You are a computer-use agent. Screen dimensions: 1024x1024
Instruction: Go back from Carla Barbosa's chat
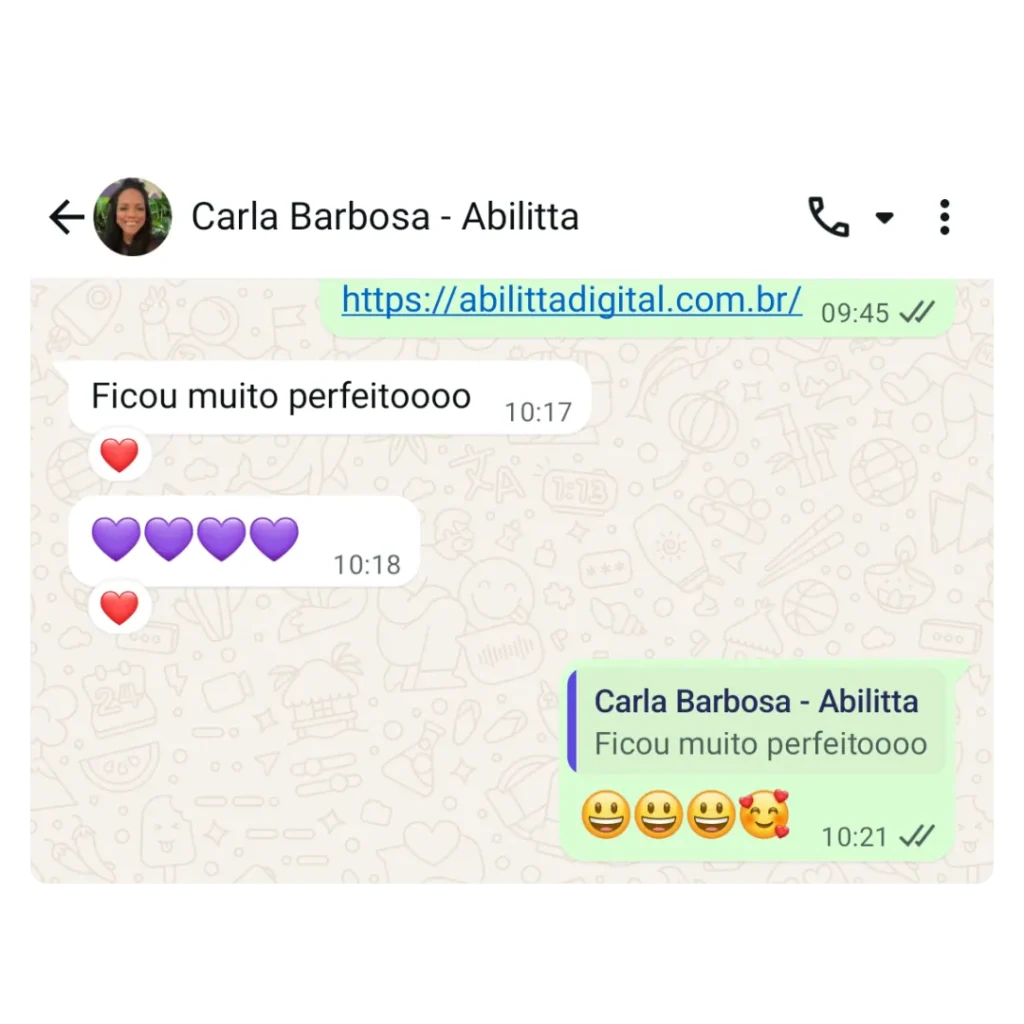(x=66, y=217)
